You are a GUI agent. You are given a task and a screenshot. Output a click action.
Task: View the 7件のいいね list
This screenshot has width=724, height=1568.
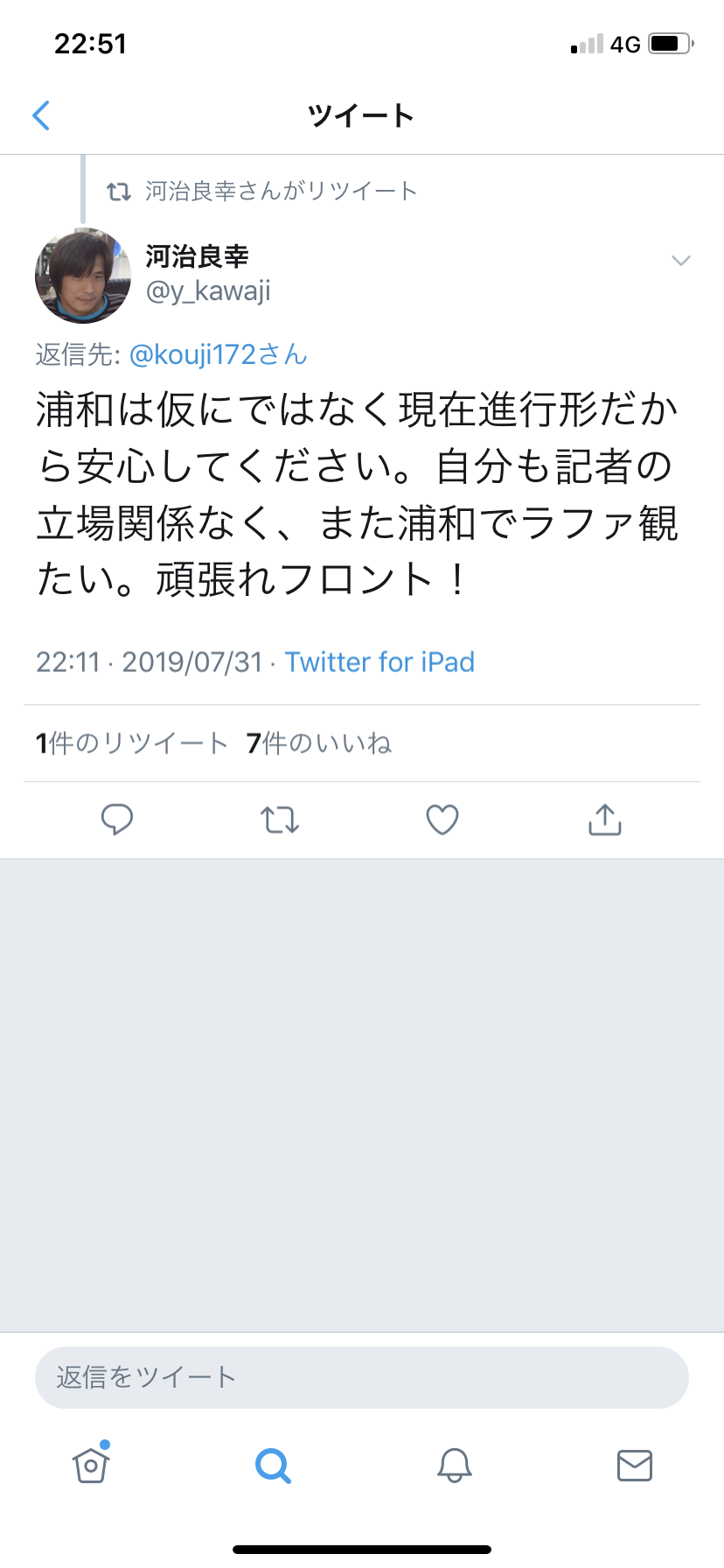point(319,743)
